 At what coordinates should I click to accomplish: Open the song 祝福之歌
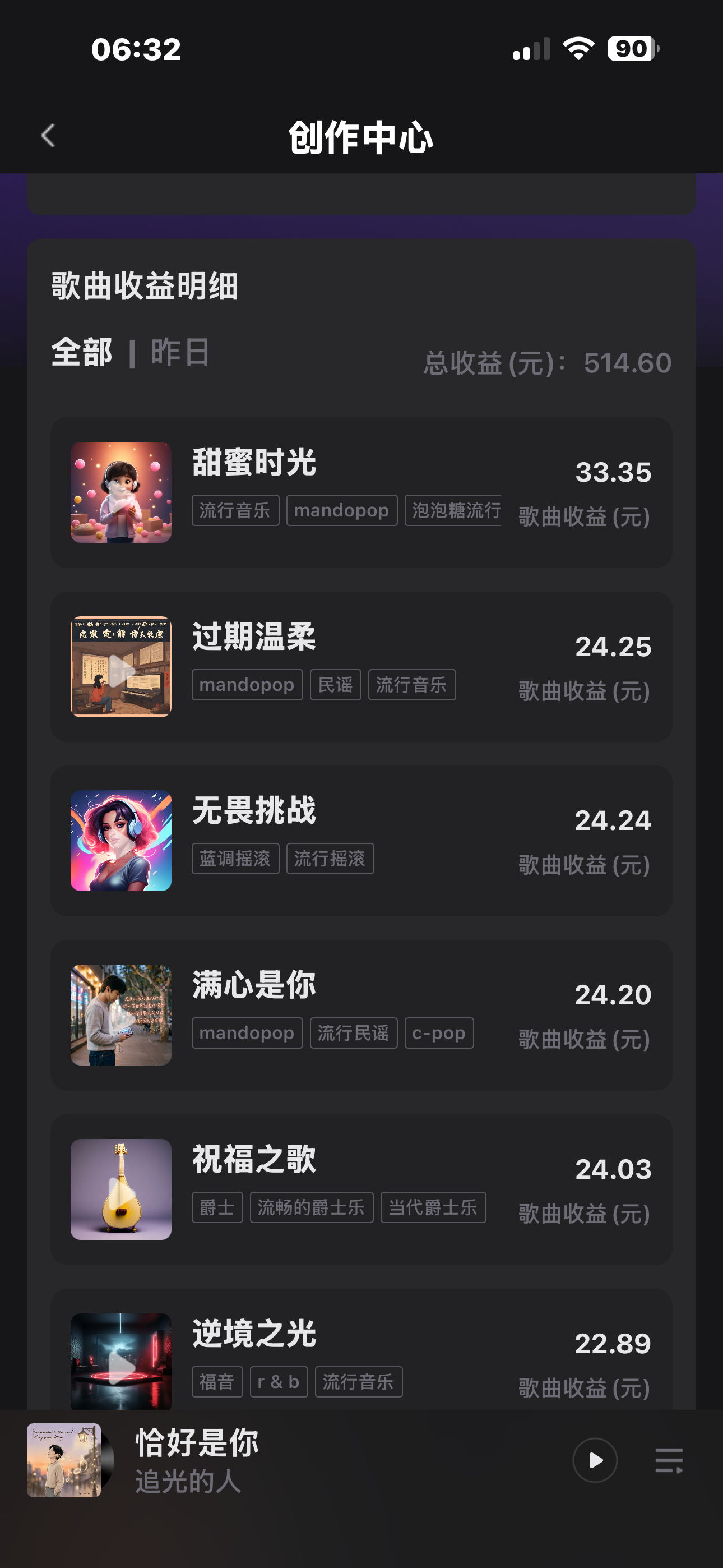[254, 1159]
